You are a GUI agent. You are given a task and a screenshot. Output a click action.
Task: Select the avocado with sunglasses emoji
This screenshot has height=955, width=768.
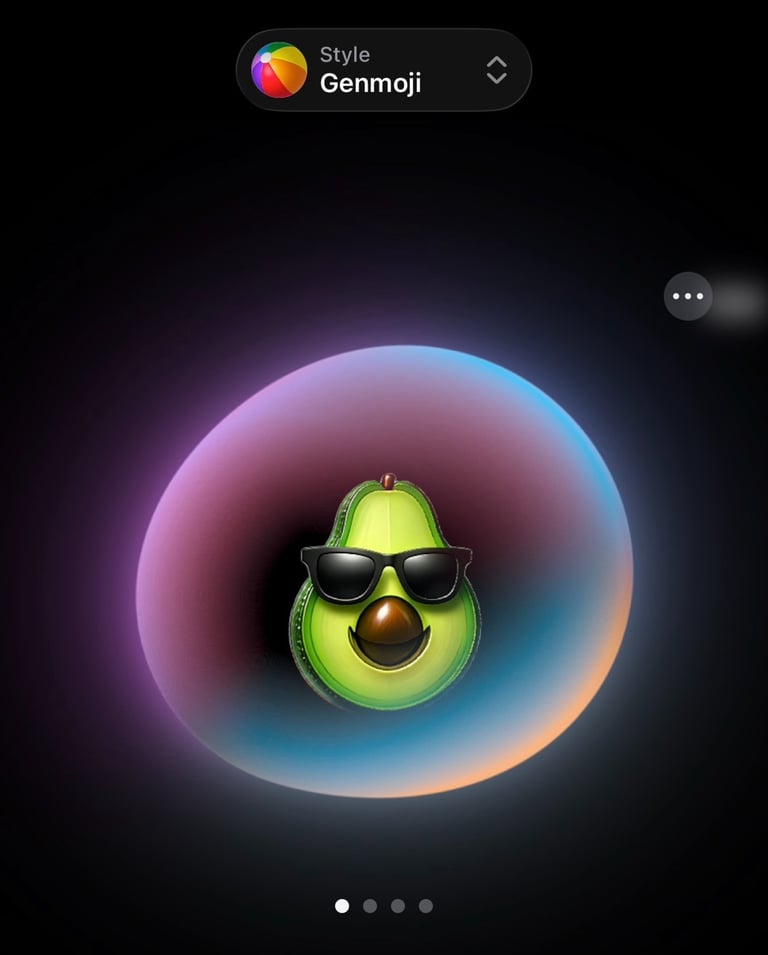385,594
